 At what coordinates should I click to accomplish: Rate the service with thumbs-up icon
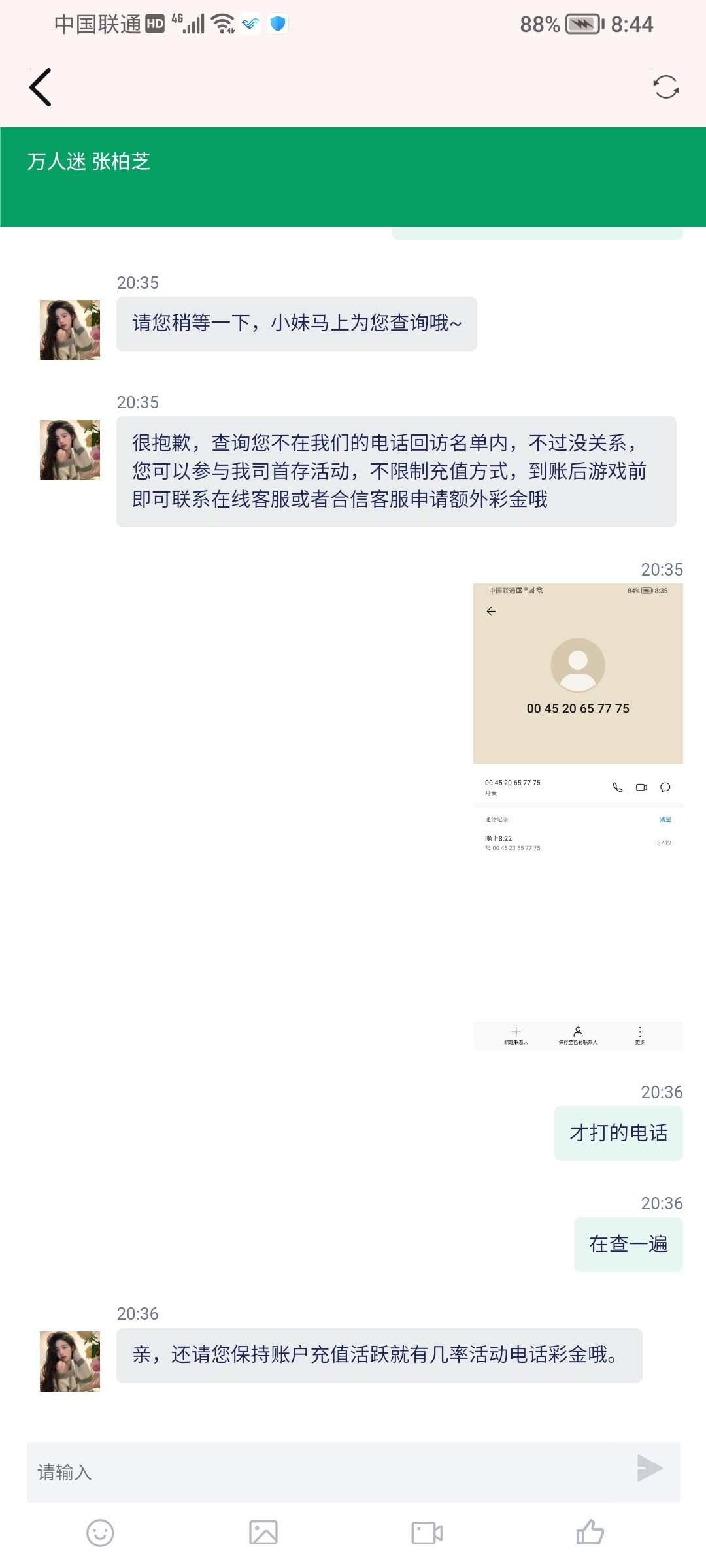click(590, 1533)
